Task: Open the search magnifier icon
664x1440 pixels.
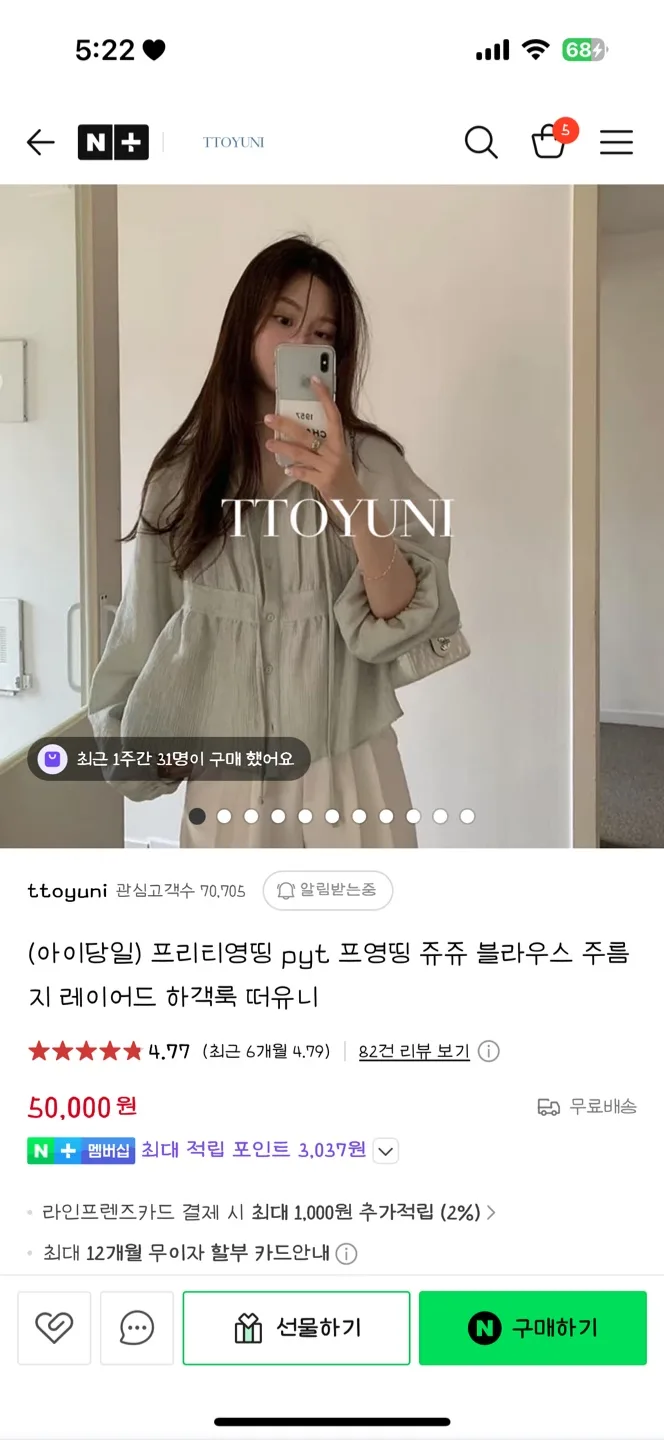Action: 481,143
